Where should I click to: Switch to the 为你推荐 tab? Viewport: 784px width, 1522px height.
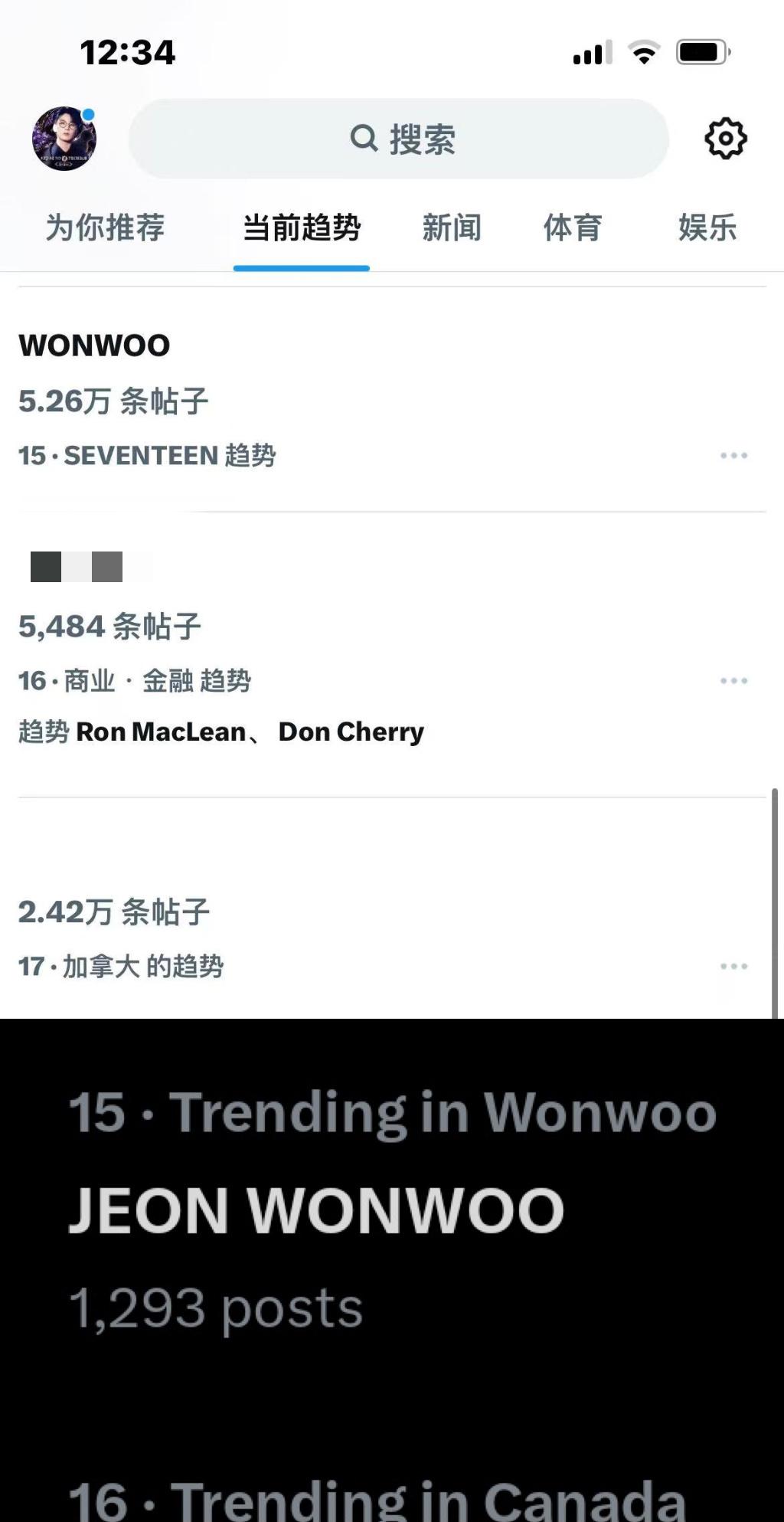click(105, 227)
